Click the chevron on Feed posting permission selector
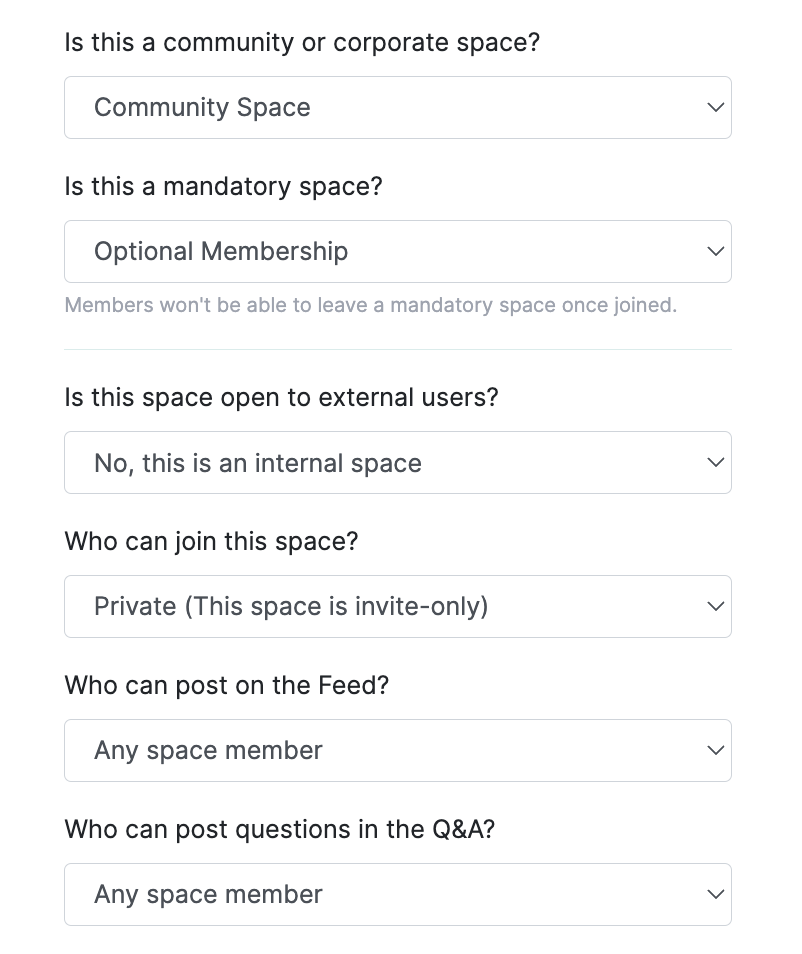The image size is (802, 954). [714, 750]
